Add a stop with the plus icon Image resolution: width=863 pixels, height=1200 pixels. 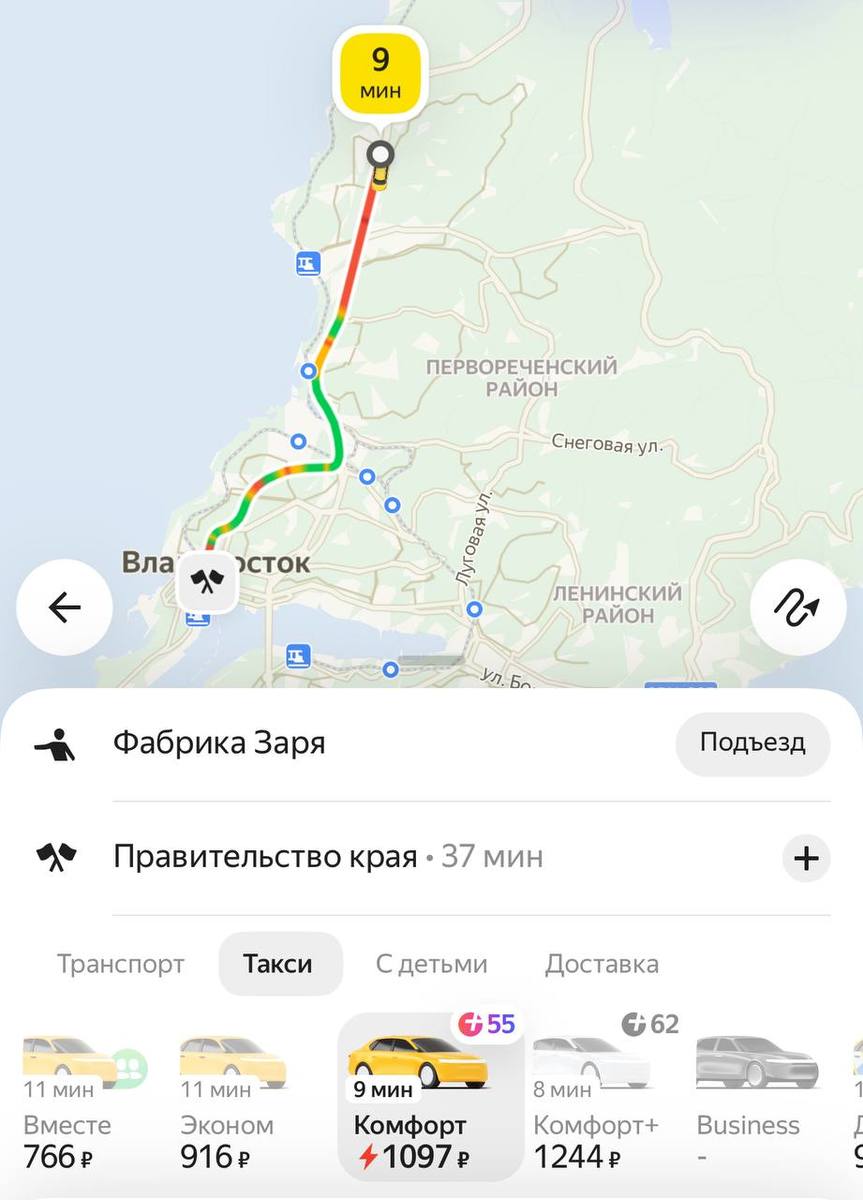(806, 858)
